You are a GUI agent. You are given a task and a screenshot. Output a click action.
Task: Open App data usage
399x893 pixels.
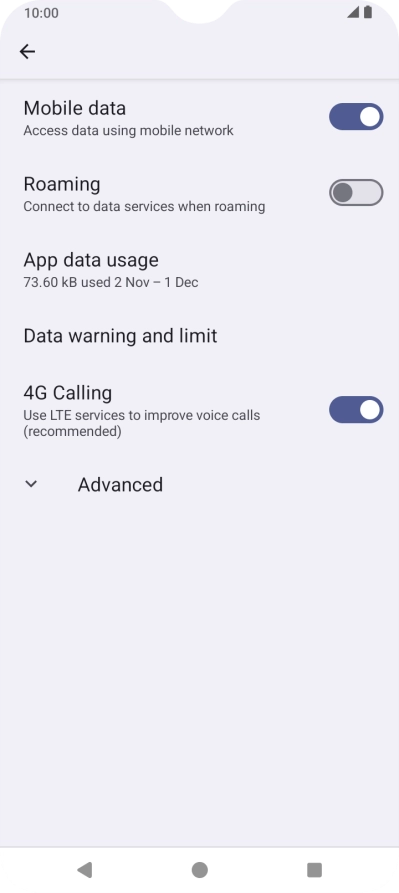pyautogui.click(x=199, y=269)
